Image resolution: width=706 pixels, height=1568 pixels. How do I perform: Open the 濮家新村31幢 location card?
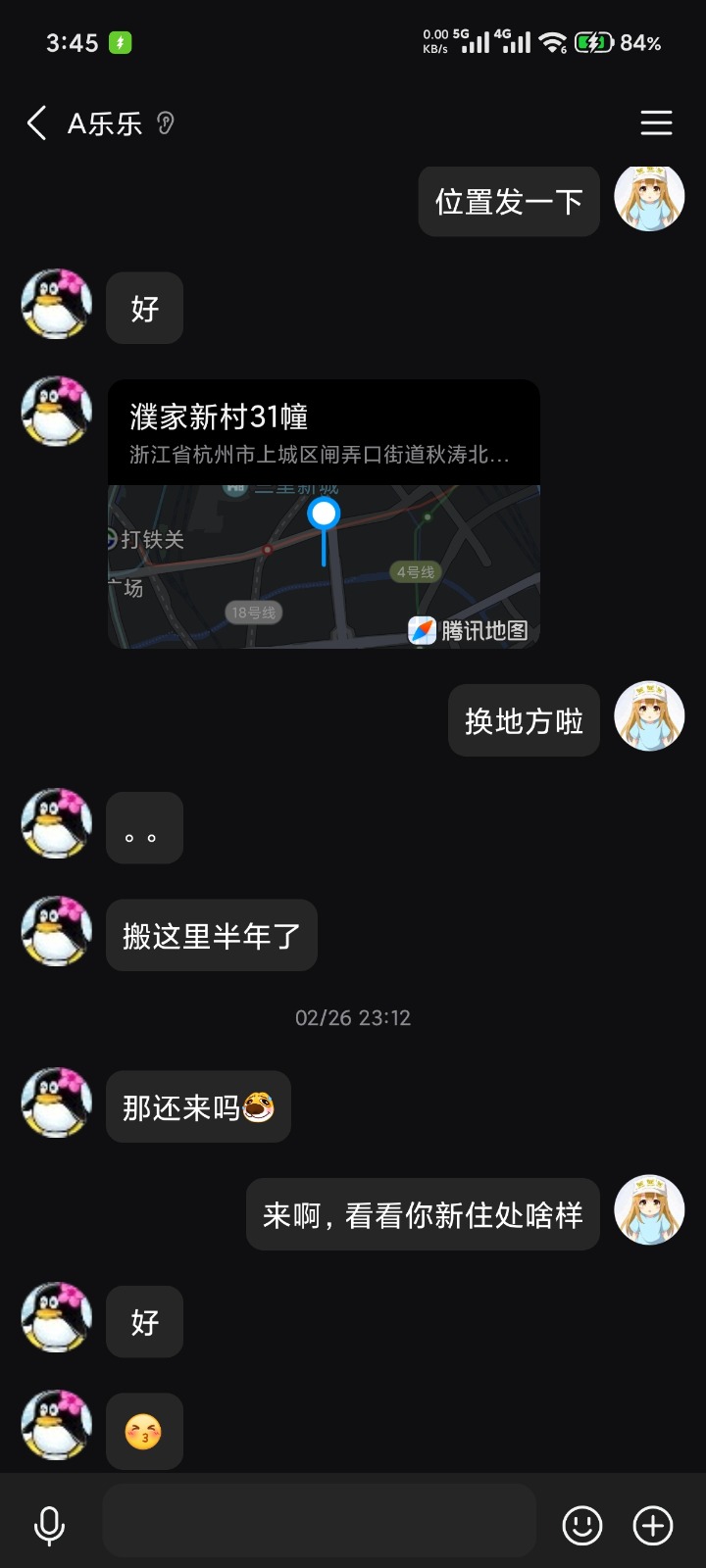coord(324,514)
